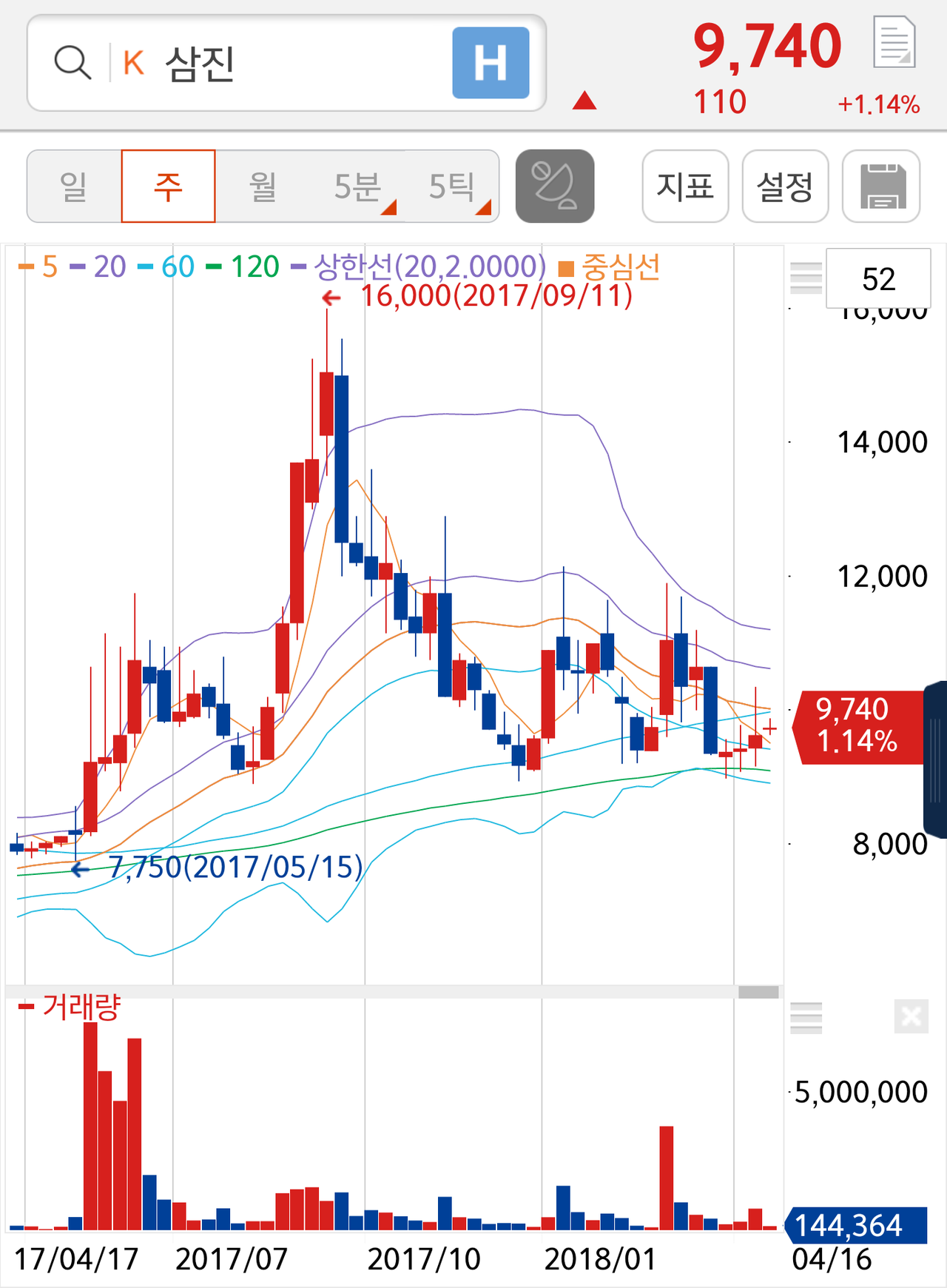Tap the handle beside the price chart
Image resolution: width=947 pixels, height=1288 pixels.
point(806,278)
